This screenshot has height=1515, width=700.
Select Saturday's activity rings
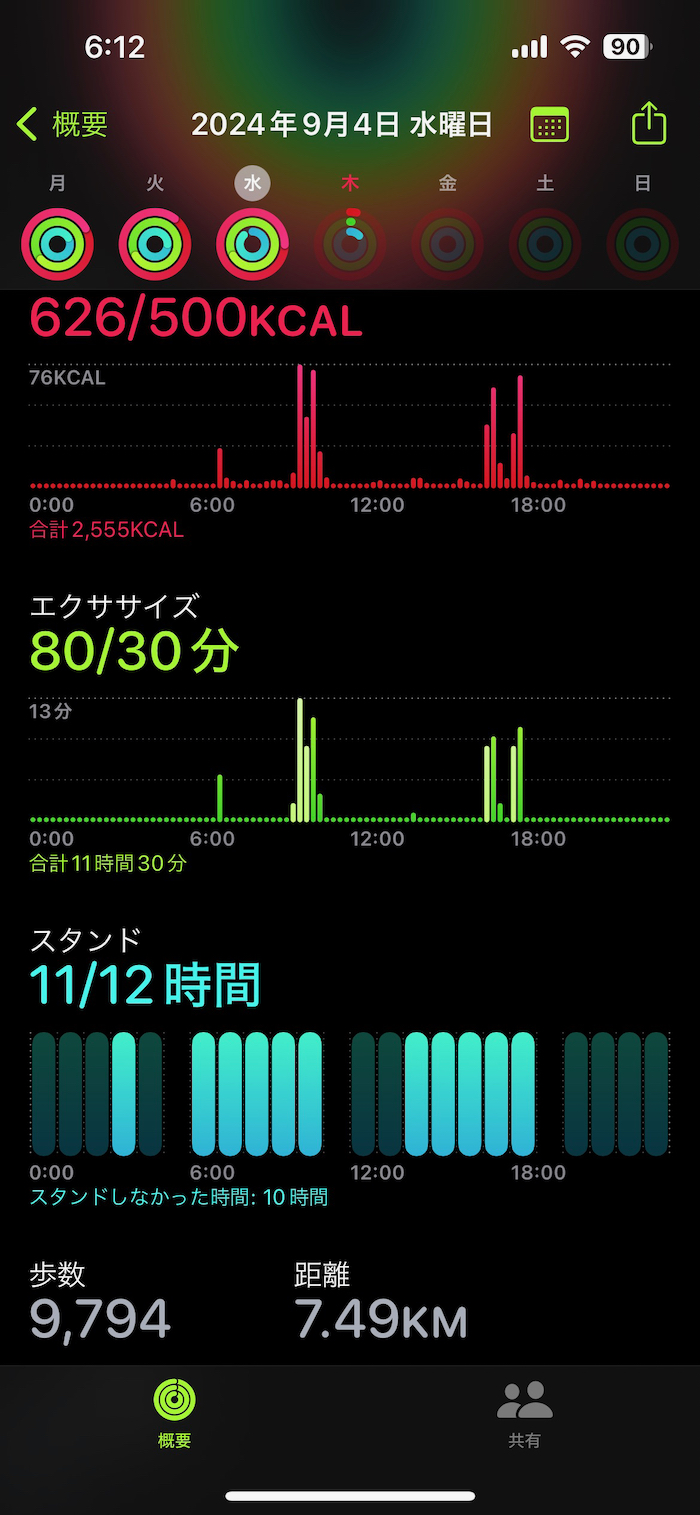[545, 243]
